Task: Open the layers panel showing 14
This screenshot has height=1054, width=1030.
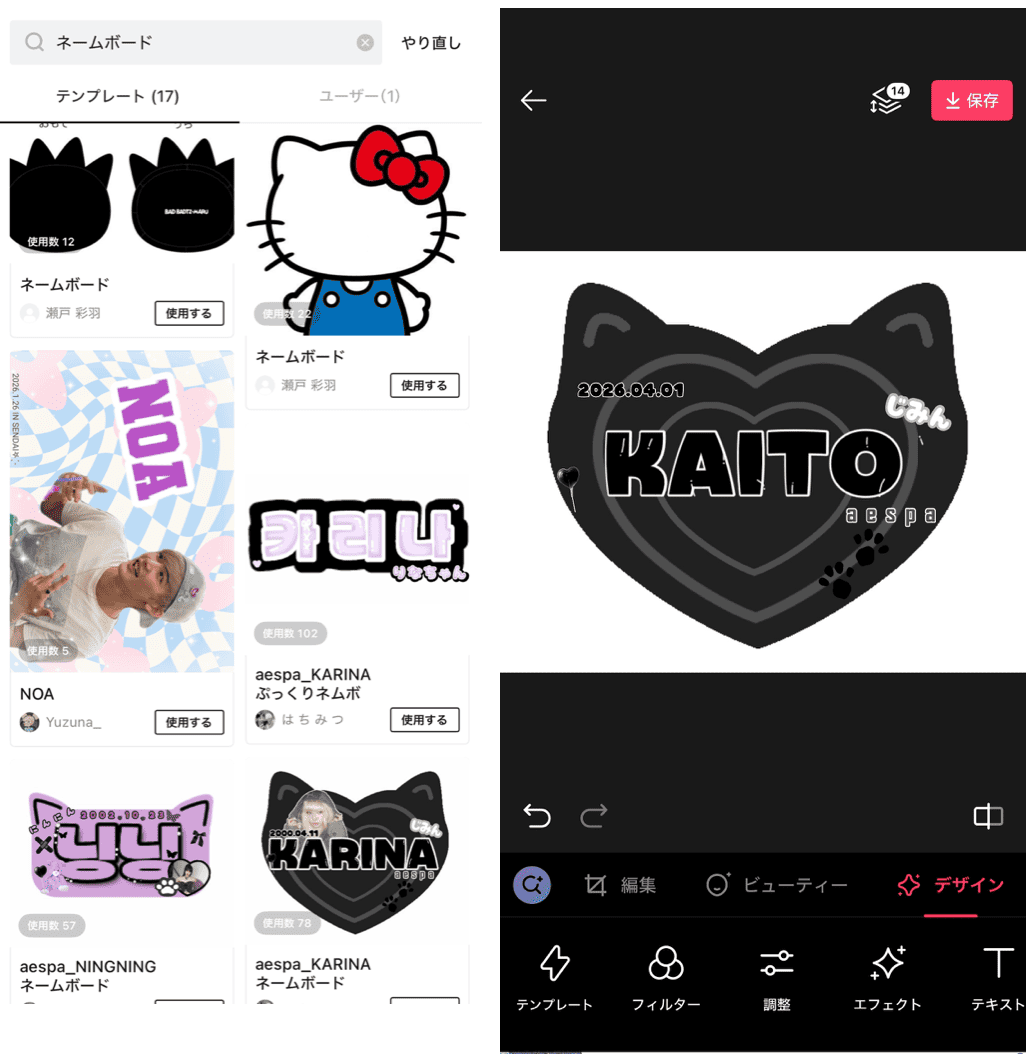Action: pyautogui.click(x=887, y=100)
